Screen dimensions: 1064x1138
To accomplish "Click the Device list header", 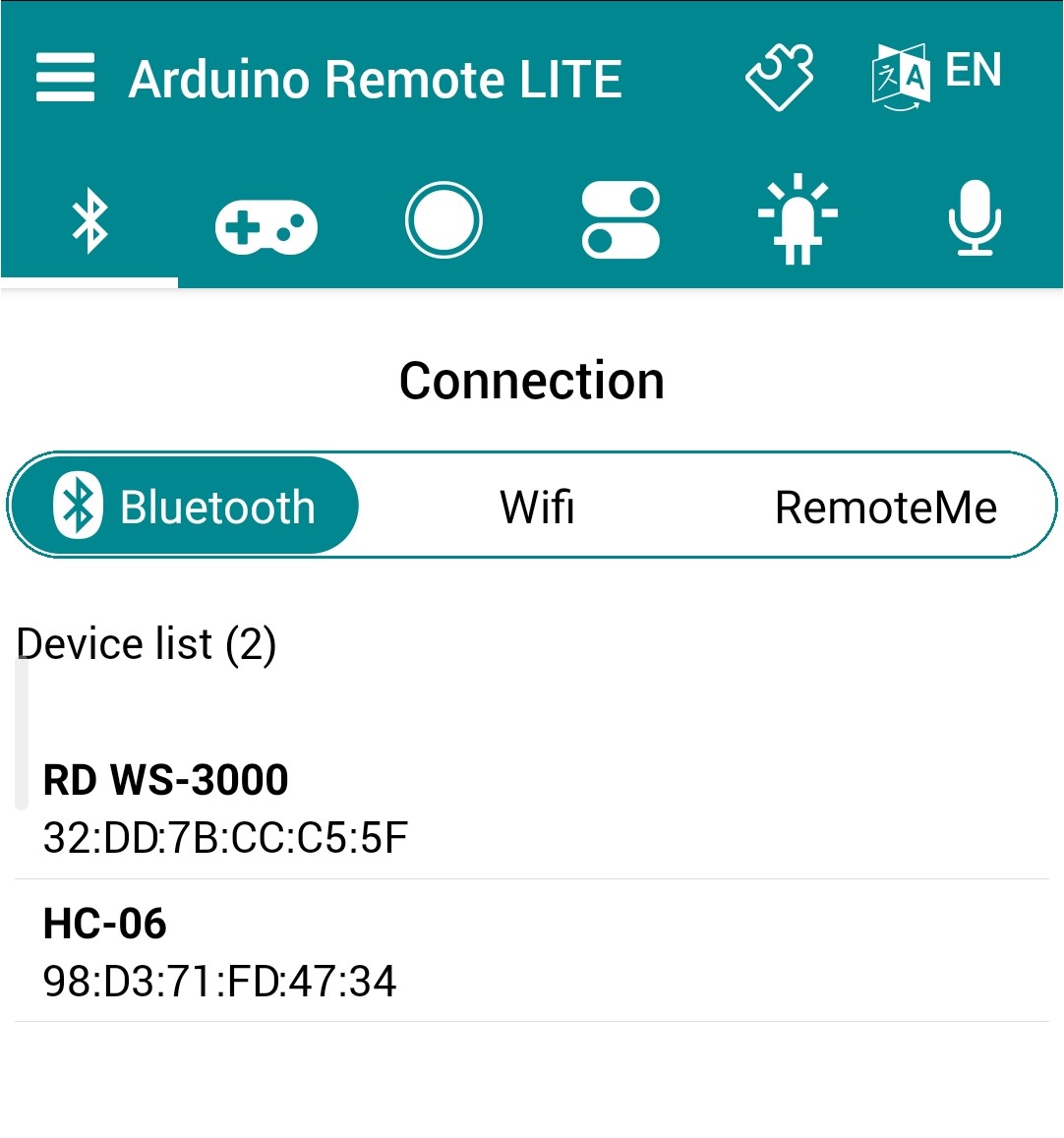I will (148, 643).
